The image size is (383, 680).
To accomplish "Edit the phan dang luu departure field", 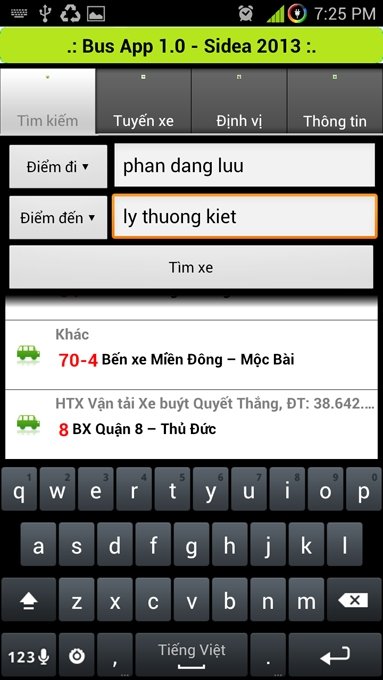I will tap(245, 165).
